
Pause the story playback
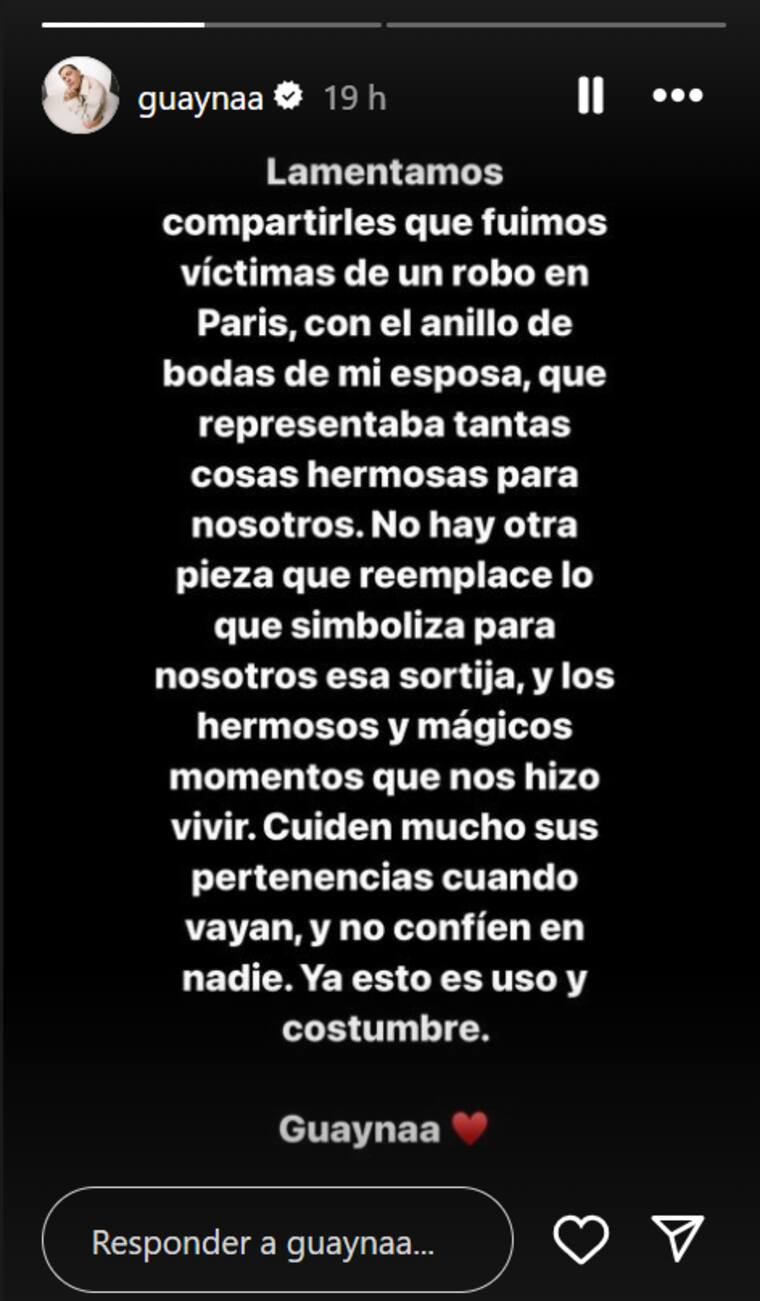(x=590, y=96)
